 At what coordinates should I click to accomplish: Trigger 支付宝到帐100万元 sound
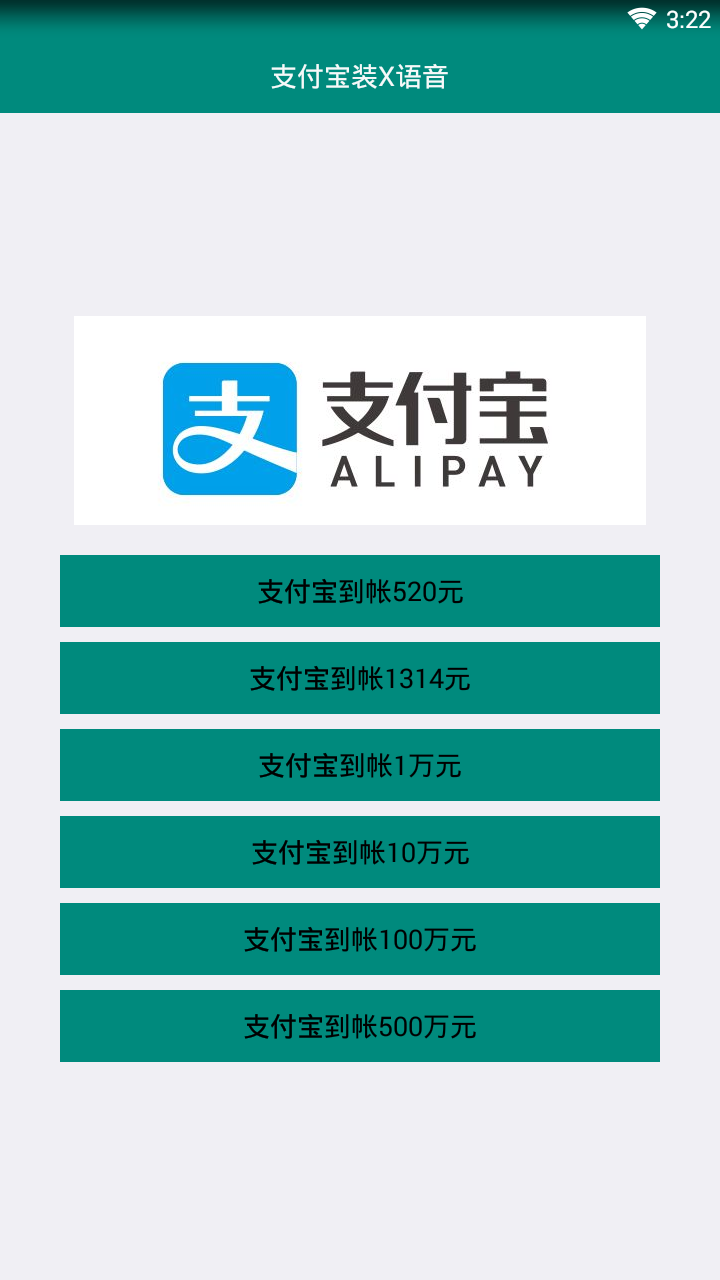point(360,939)
